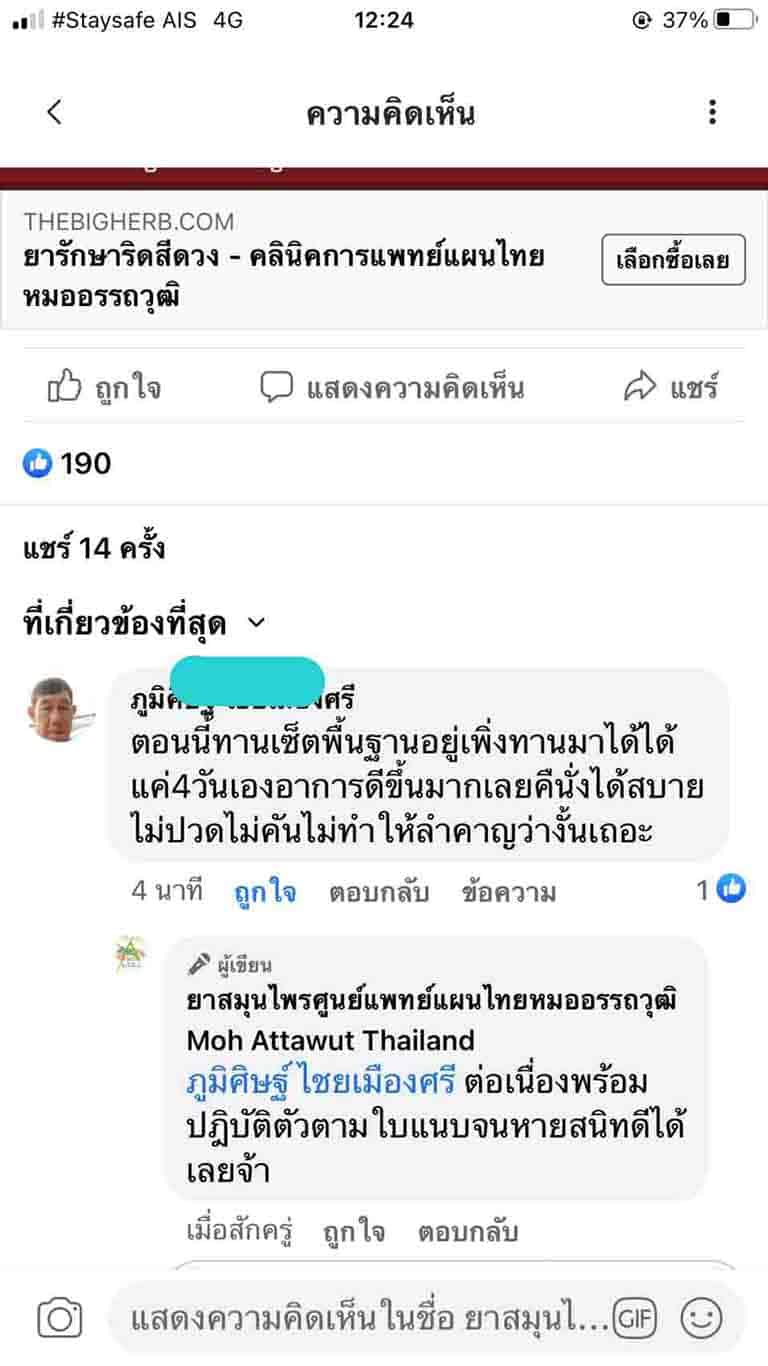View the 190 reactions list
The height and width of the screenshot is (1366, 768).
click(x=68, y=463)
